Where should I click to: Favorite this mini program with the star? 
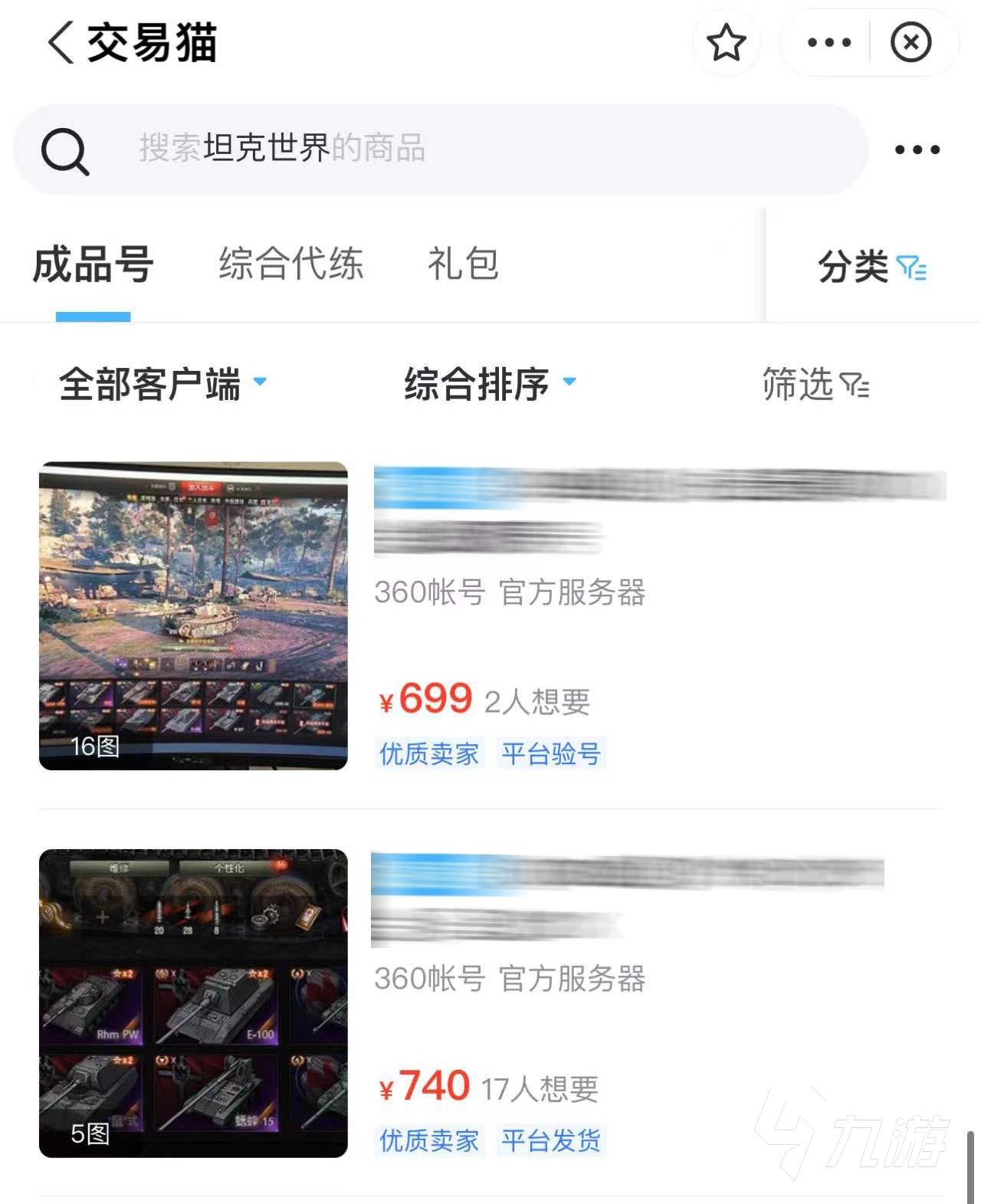726,42
